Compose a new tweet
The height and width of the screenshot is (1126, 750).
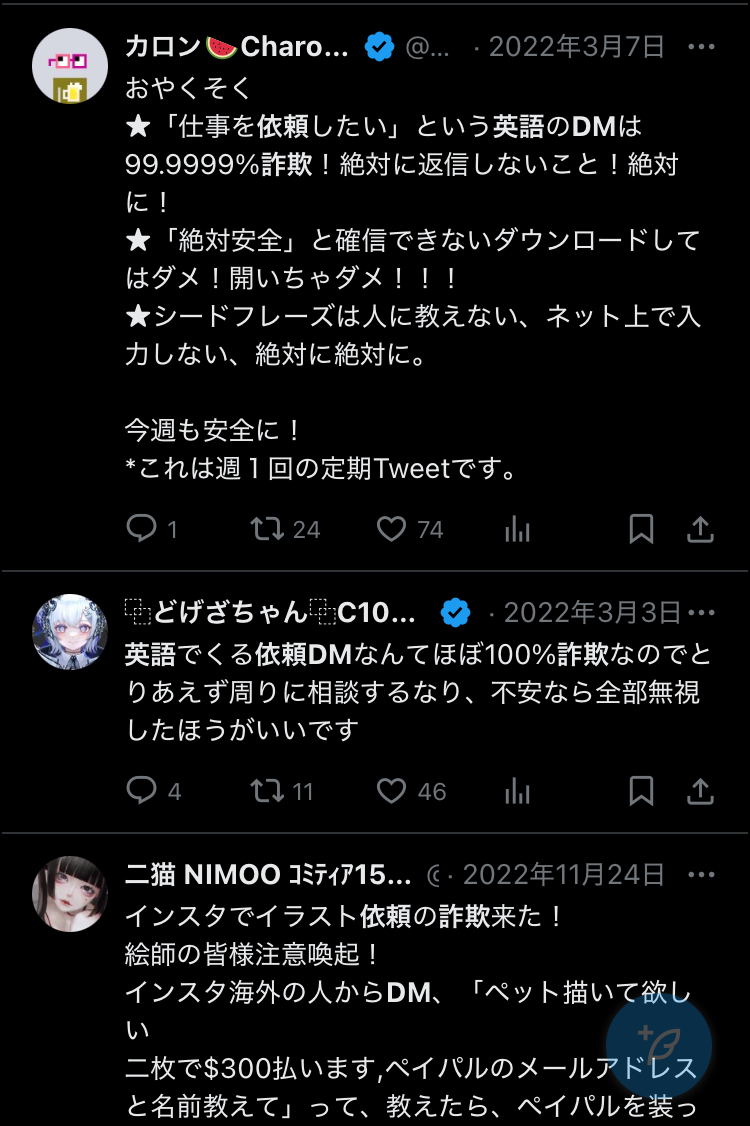tap(659, 1046)
